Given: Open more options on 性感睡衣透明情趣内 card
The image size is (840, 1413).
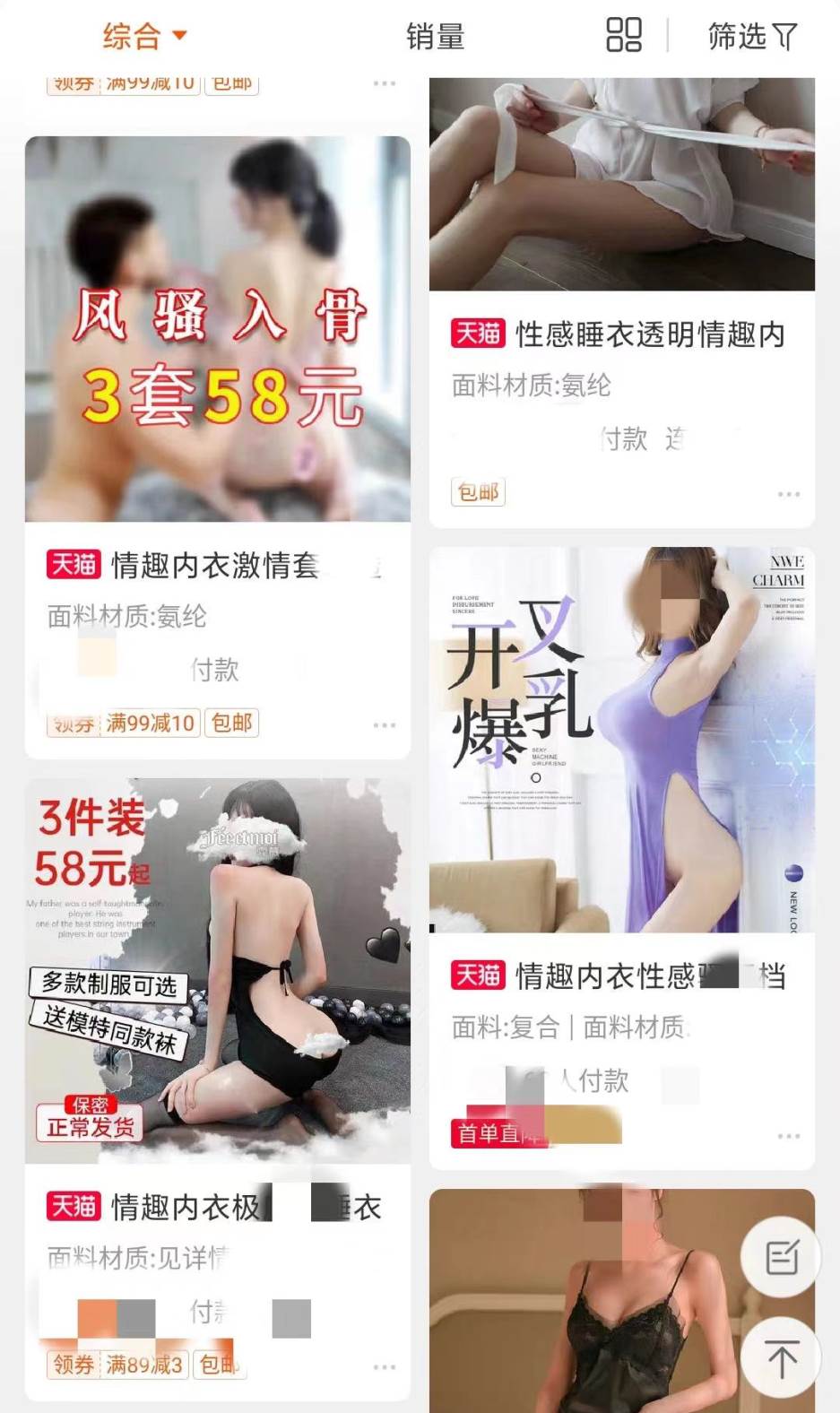Looking at the screenshot, I should (788, 494).
